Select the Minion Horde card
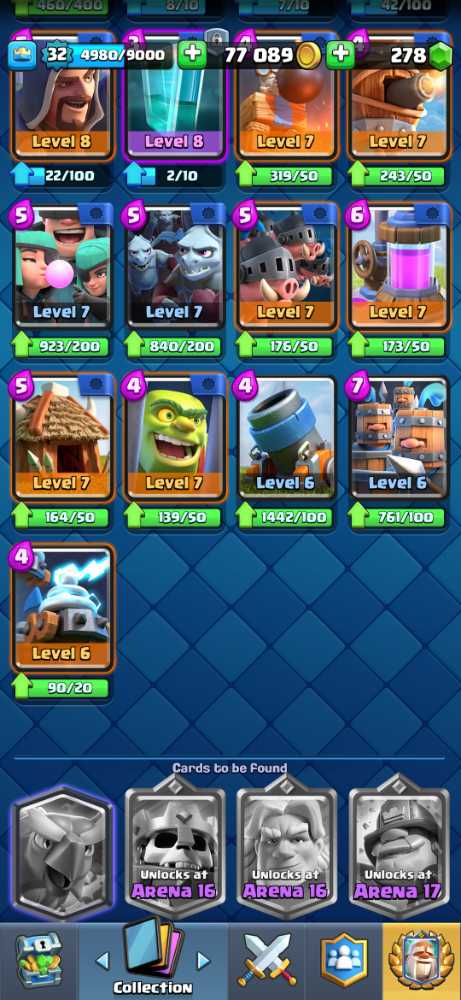Viewport: 461px width, 1000px height. 175,266
